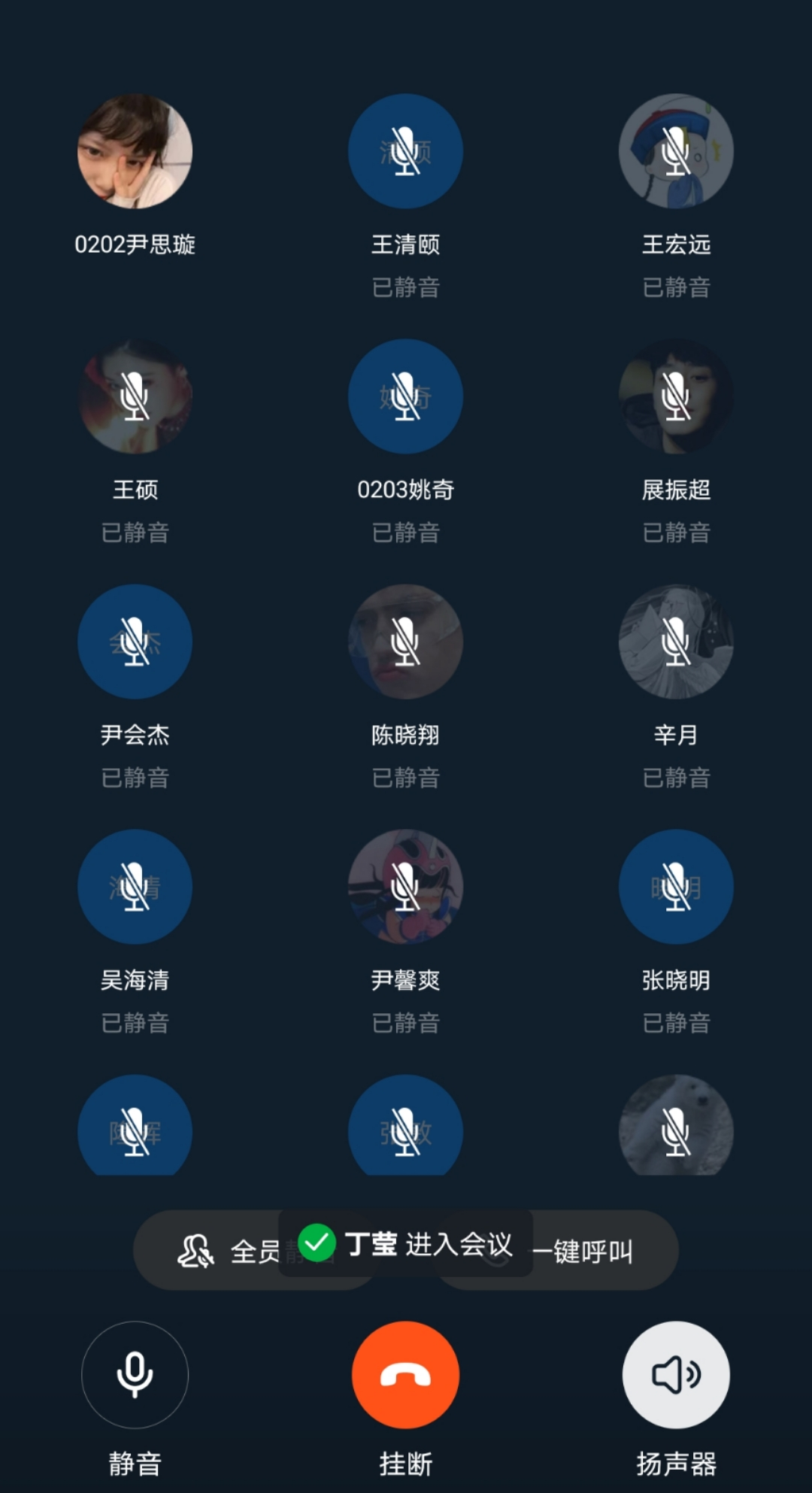Tap 王宏远's avatar
This screenshot has height=1493, width=812.
(676, 151)
